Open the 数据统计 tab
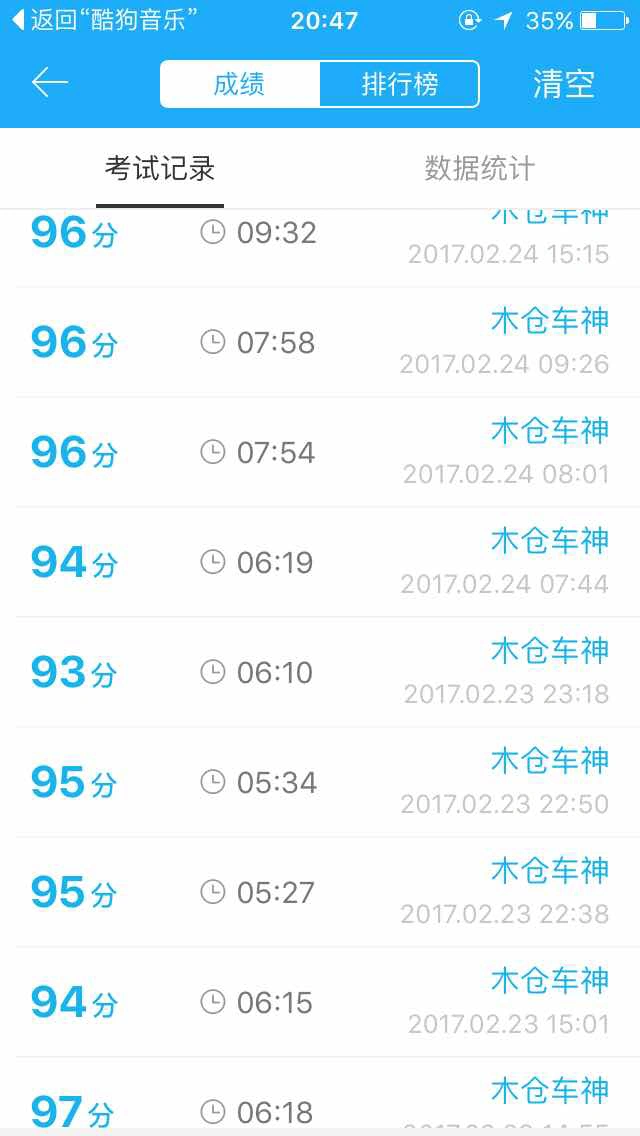This screenshot has height=1136, width=640. pos(480,168)
